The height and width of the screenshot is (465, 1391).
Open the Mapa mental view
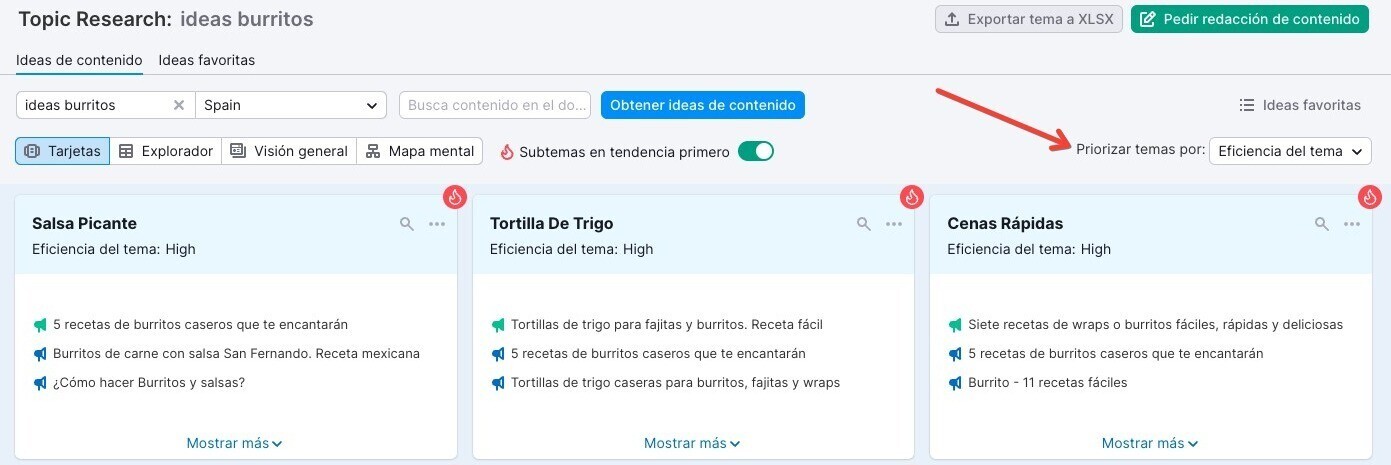coord(420,151)
